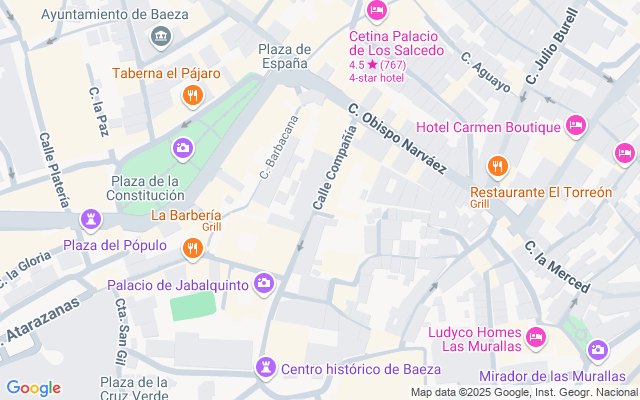The height and width of the screenshot is (400, 640).
Task: Select the Centro histórico de Baeza pin
Action: coord(266,367)
